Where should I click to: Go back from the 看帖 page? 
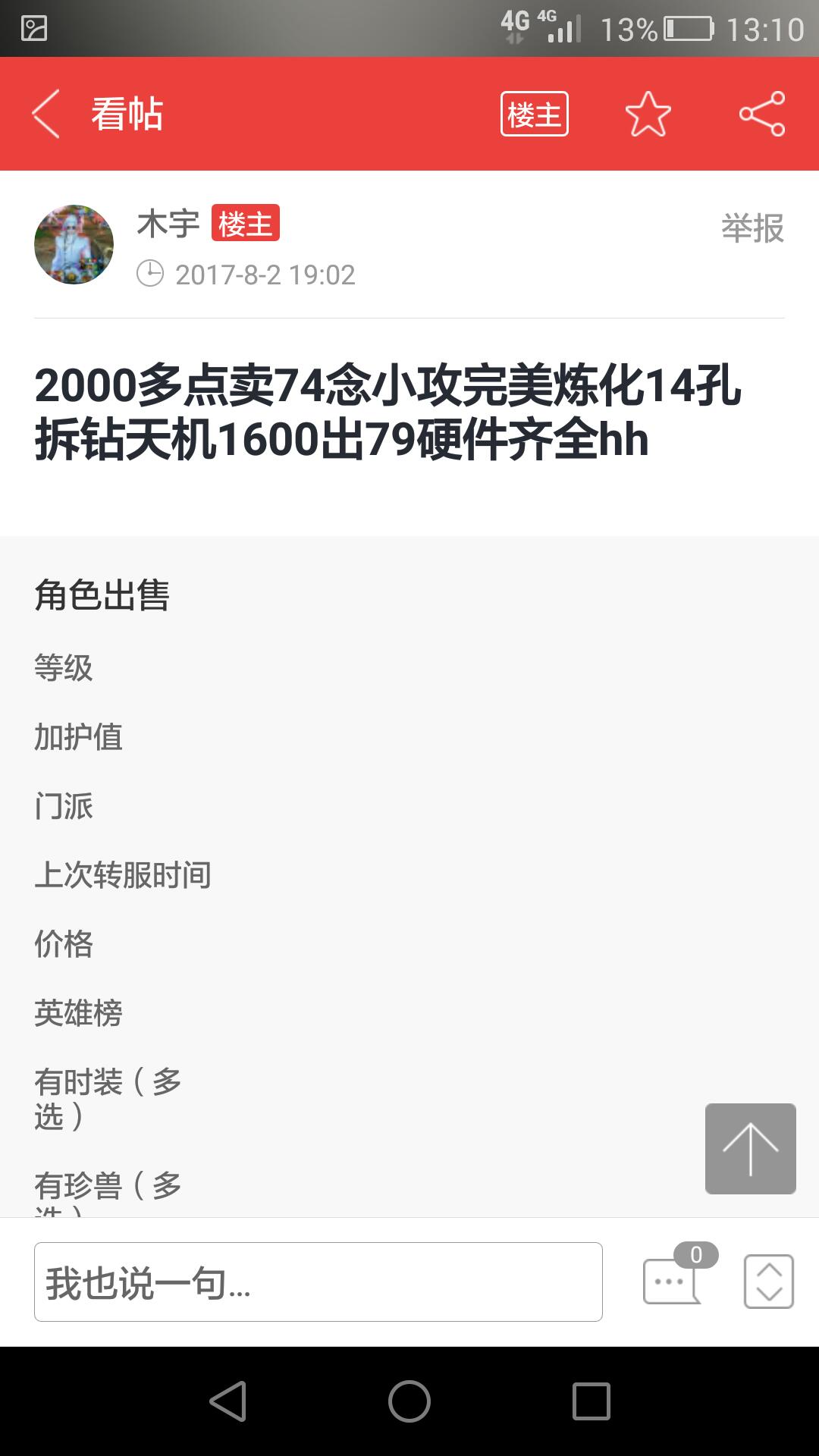47,114
